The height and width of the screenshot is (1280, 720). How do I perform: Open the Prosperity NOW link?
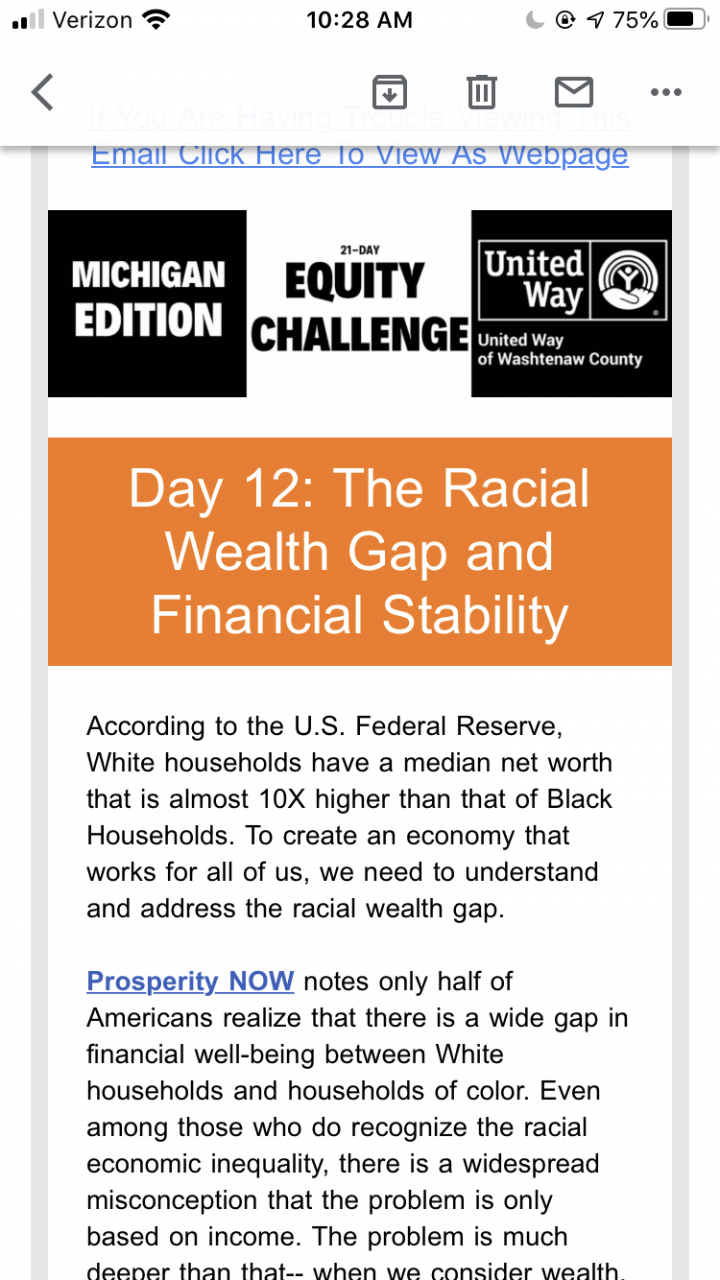click(190, 981)
